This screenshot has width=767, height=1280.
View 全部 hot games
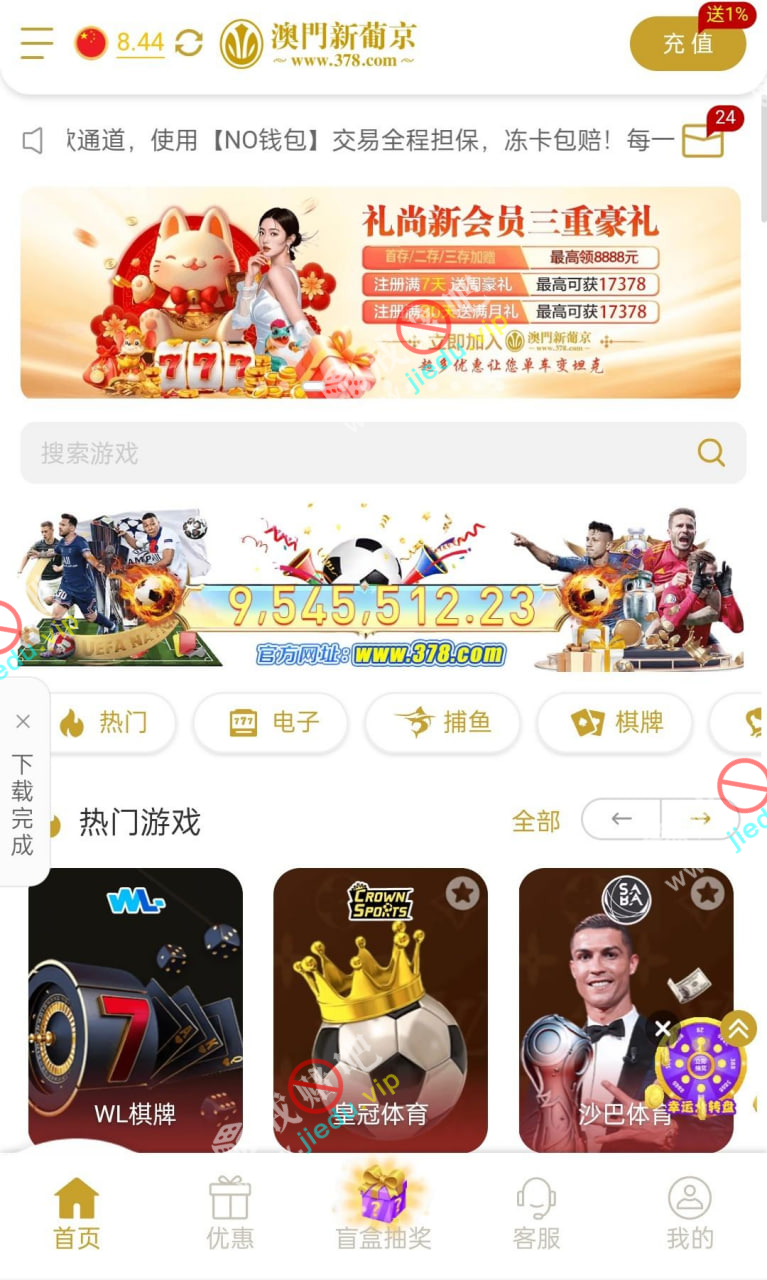(x=536, y=821)
